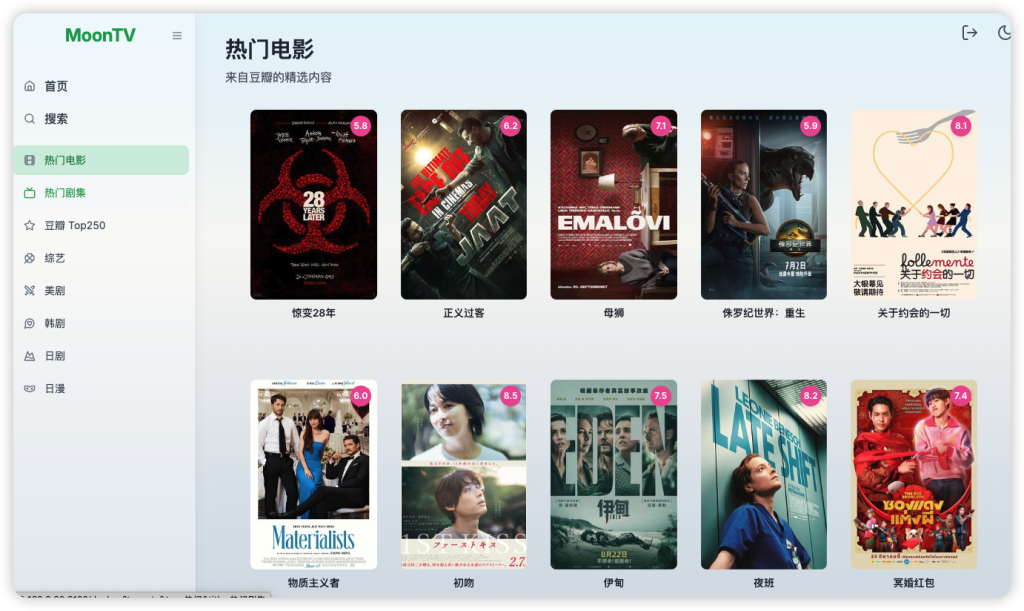View the movie 夜班
The image size is (1024, 611).
click(x=763, y=475)
